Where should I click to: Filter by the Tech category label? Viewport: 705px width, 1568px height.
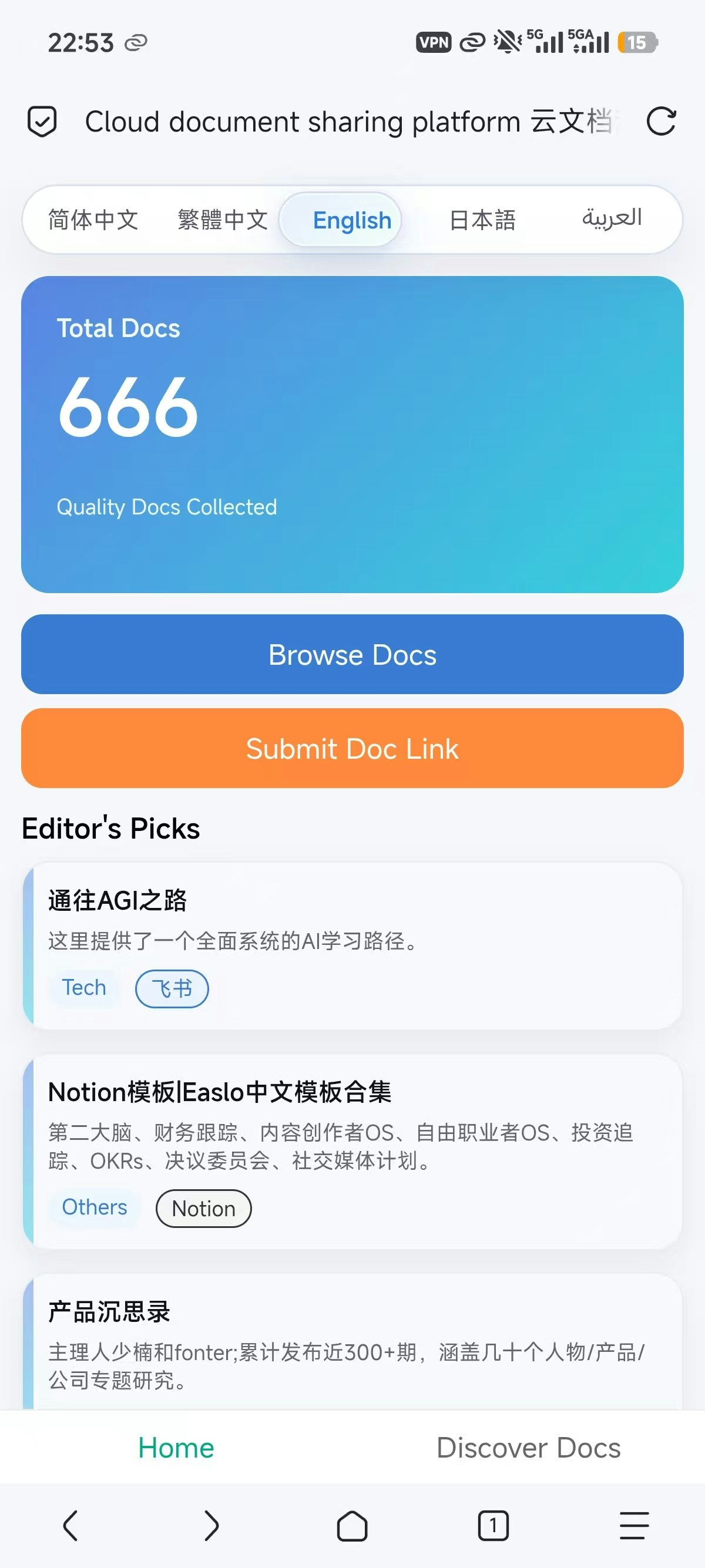coord(83,987)
